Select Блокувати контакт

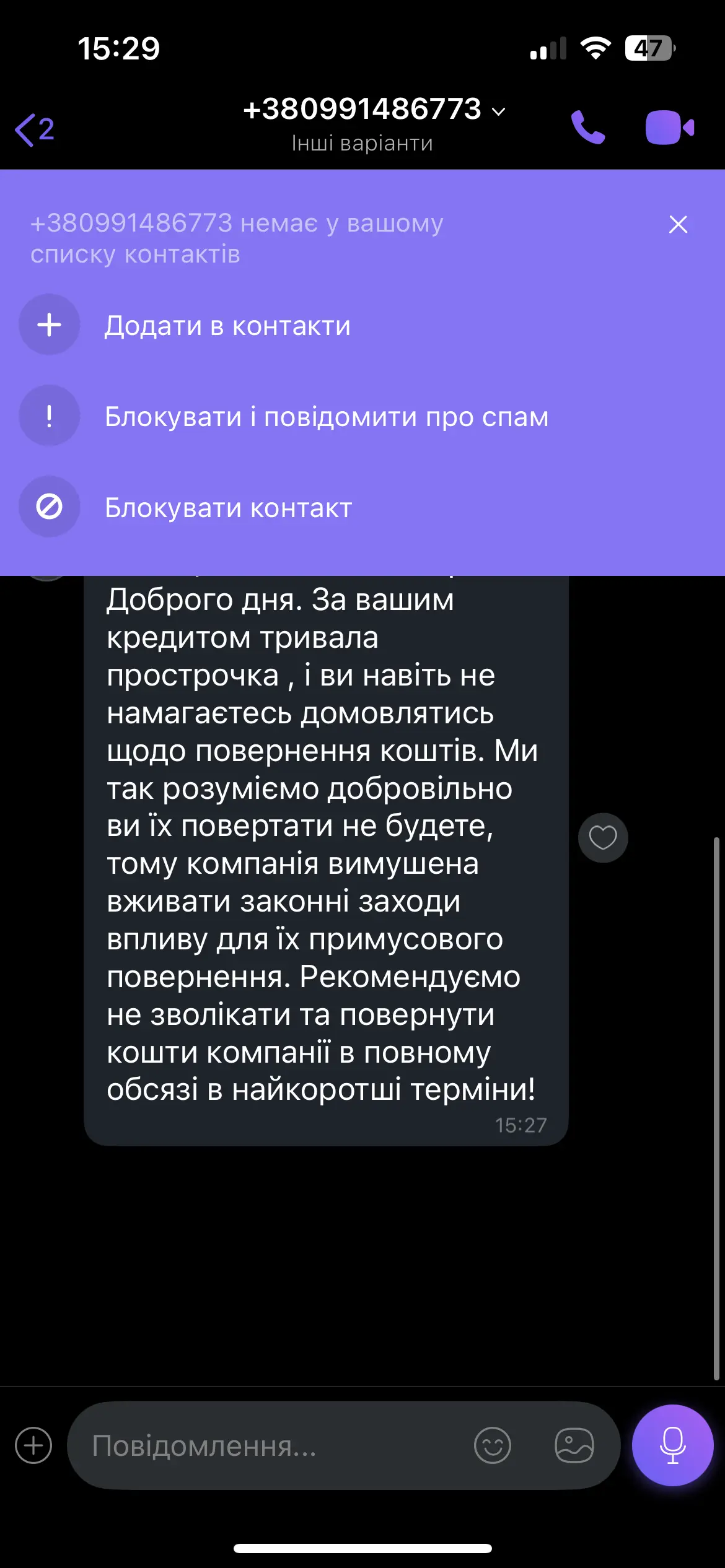228,508
